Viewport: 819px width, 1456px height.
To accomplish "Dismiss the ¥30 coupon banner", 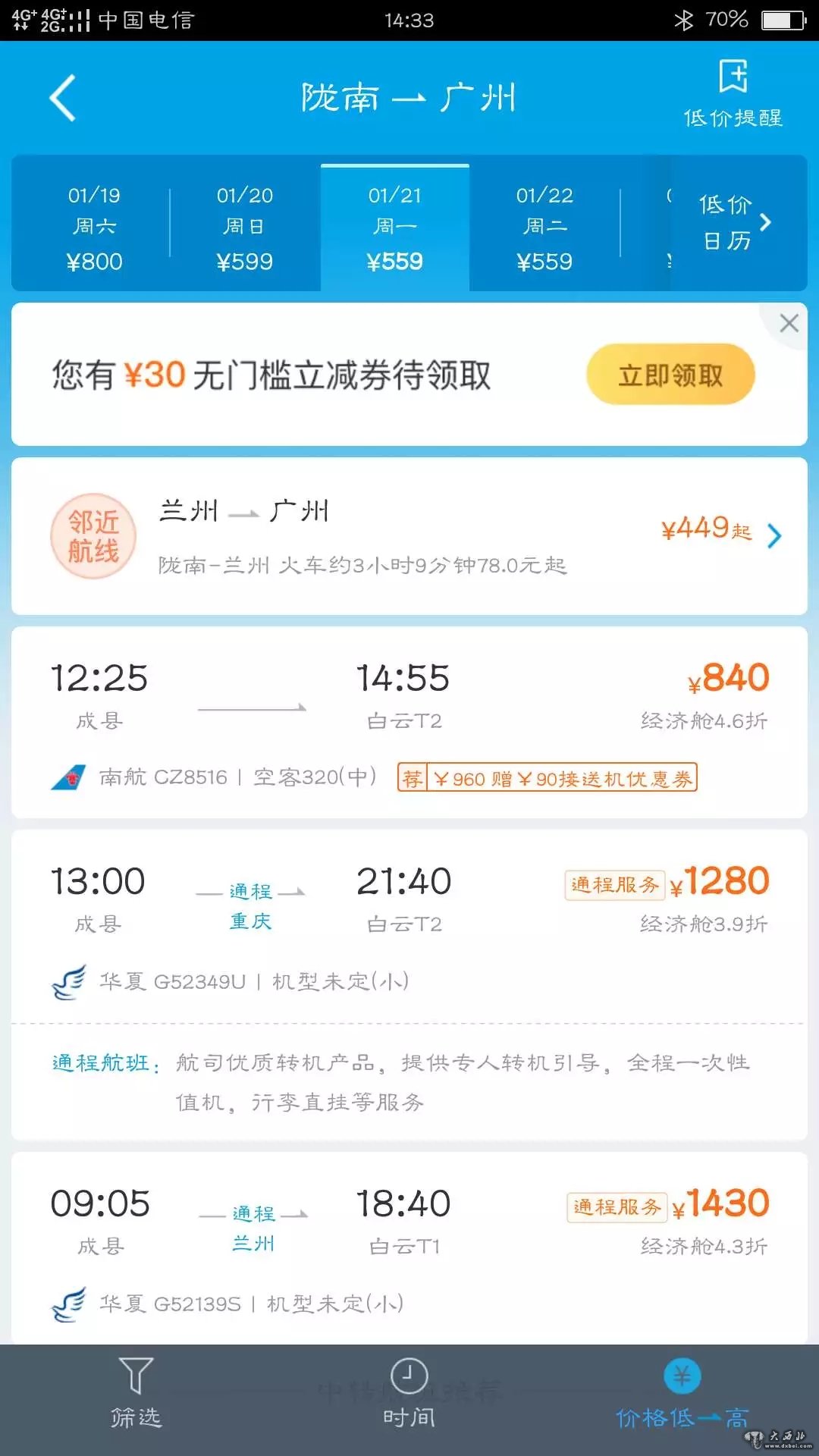I will [x=789, y=323].
